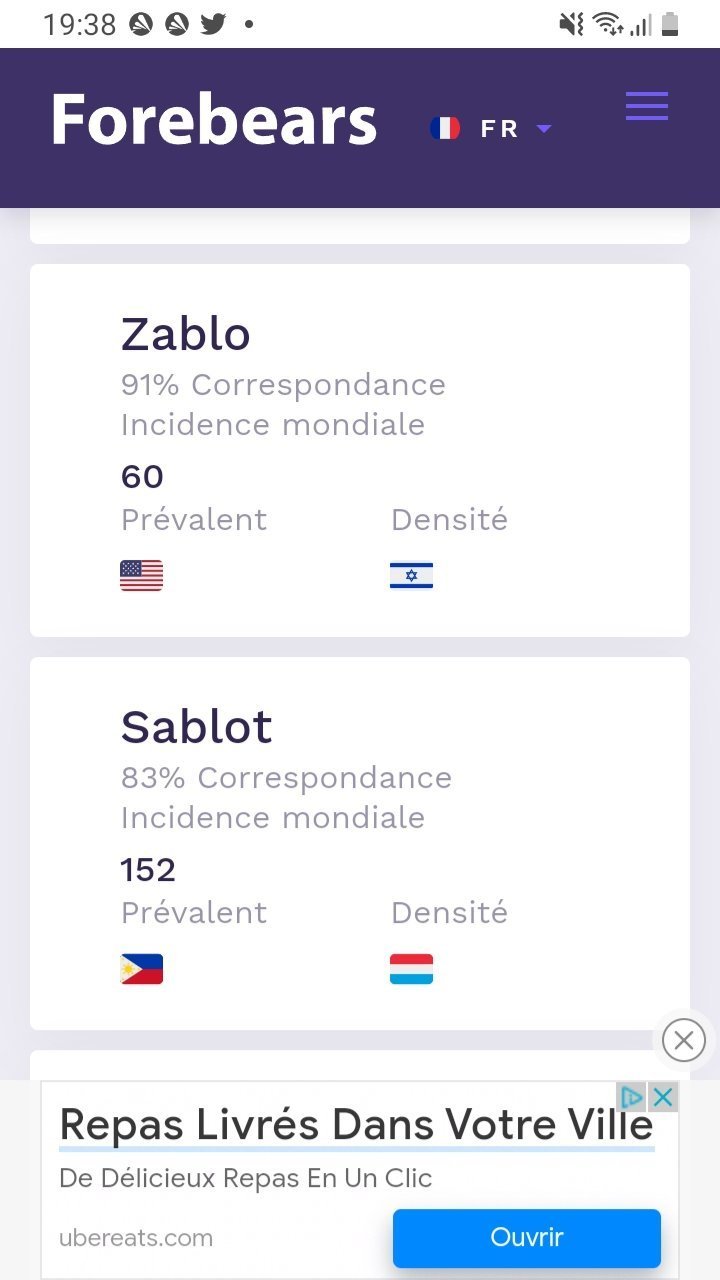
Task: Open the hamburger menu
Action: [x=646, y=106]
